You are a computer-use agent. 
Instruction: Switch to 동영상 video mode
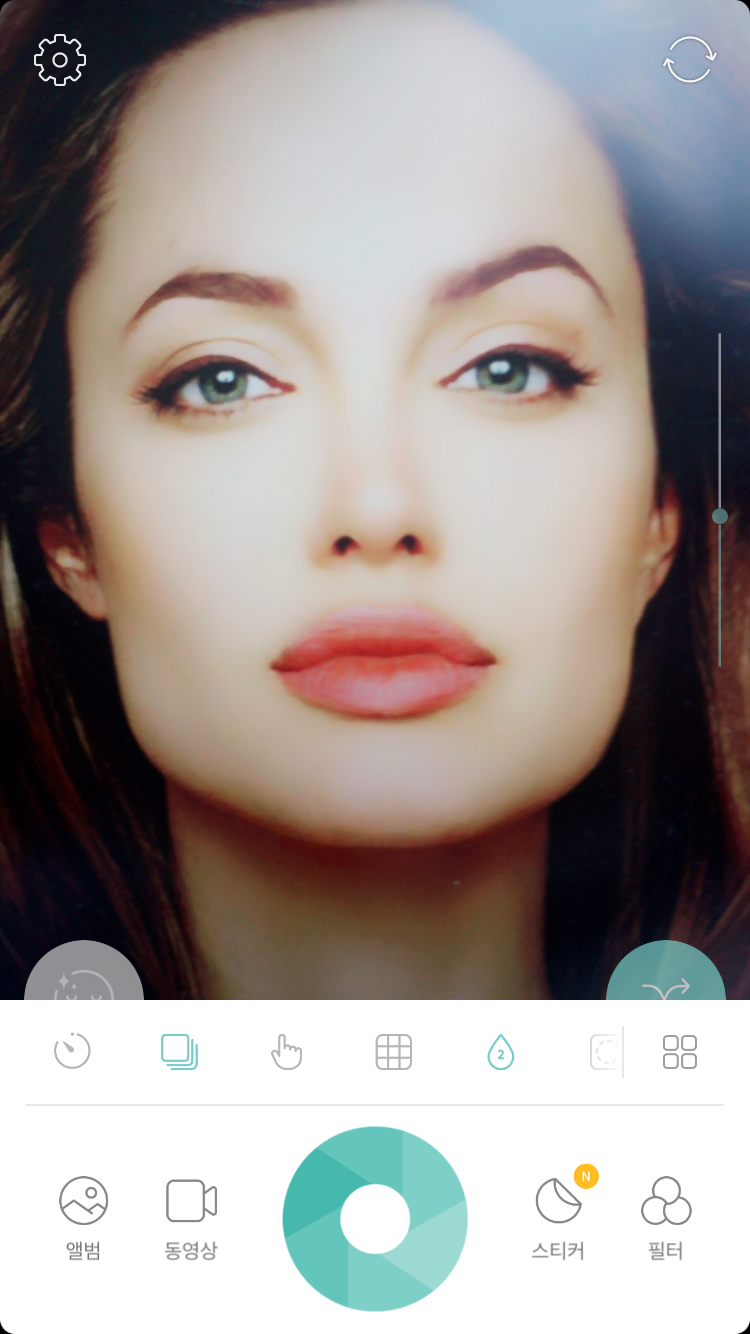(x=191, y=1215)
